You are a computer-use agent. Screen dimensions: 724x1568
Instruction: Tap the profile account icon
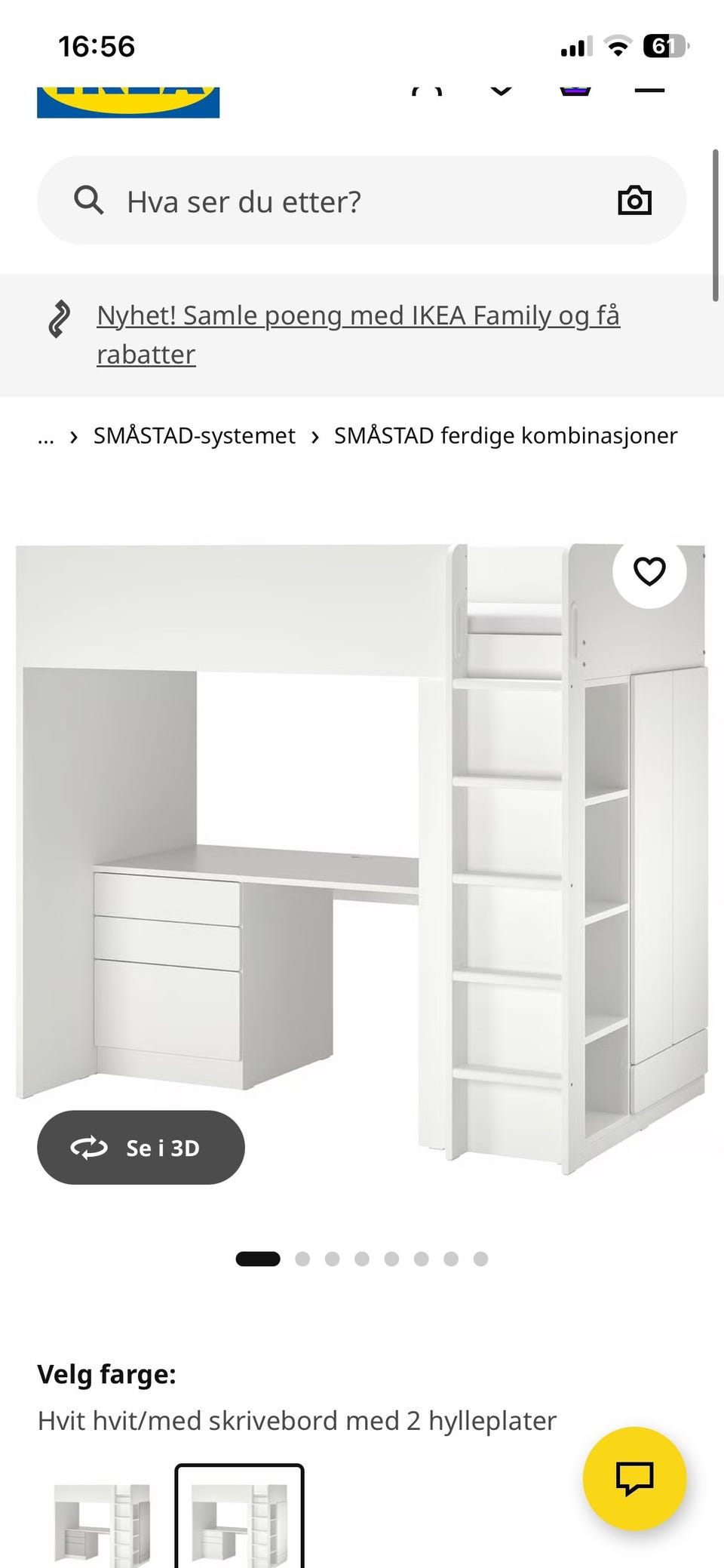click(x=426, y=90)
